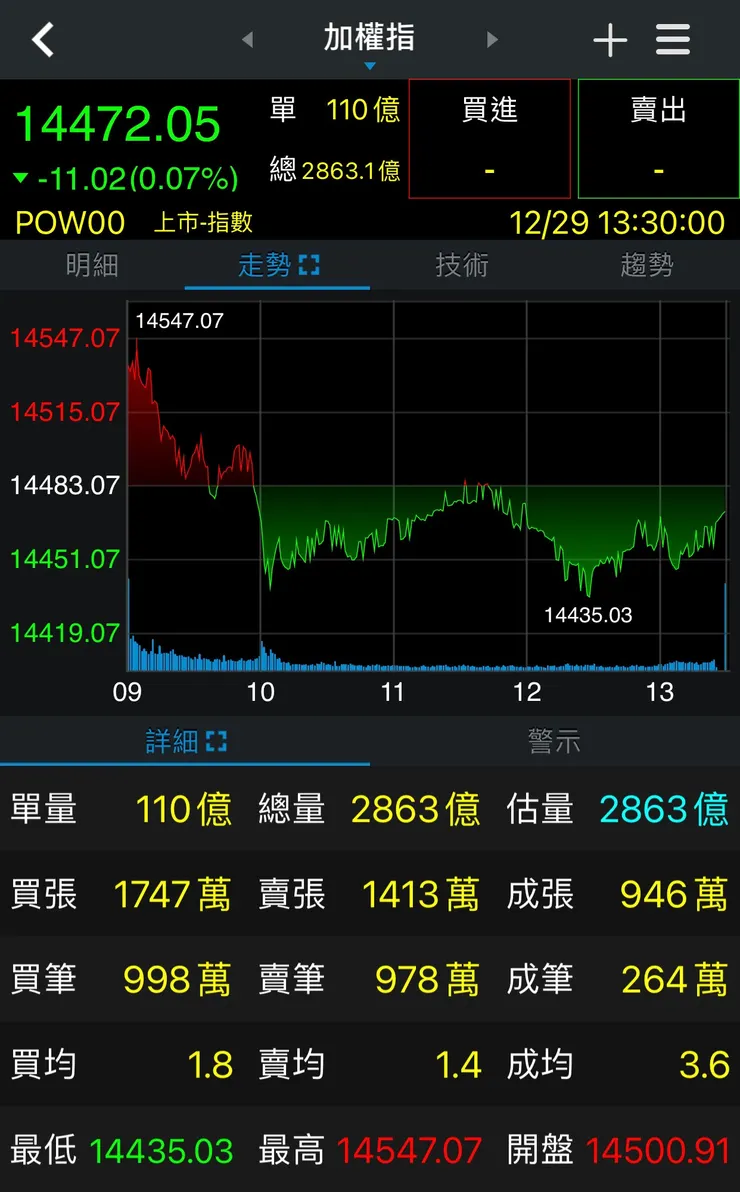Viewport: 740px width, 1192px height.
Task: Open the hamburger menu at top right
Action: (x=672, y=39)
